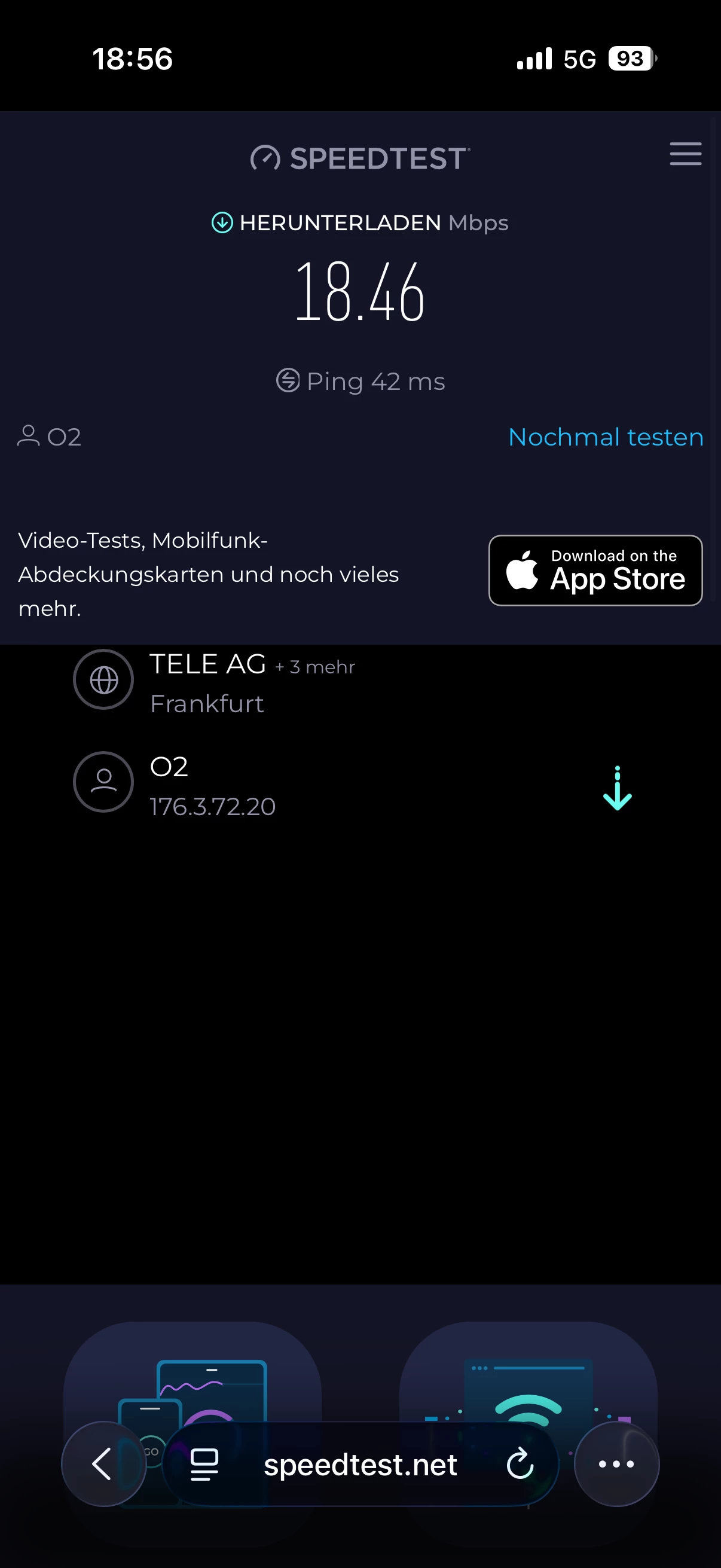Screen dimensions: 721x1568
Task: Go back in the browser
Action: (103, 1464)
